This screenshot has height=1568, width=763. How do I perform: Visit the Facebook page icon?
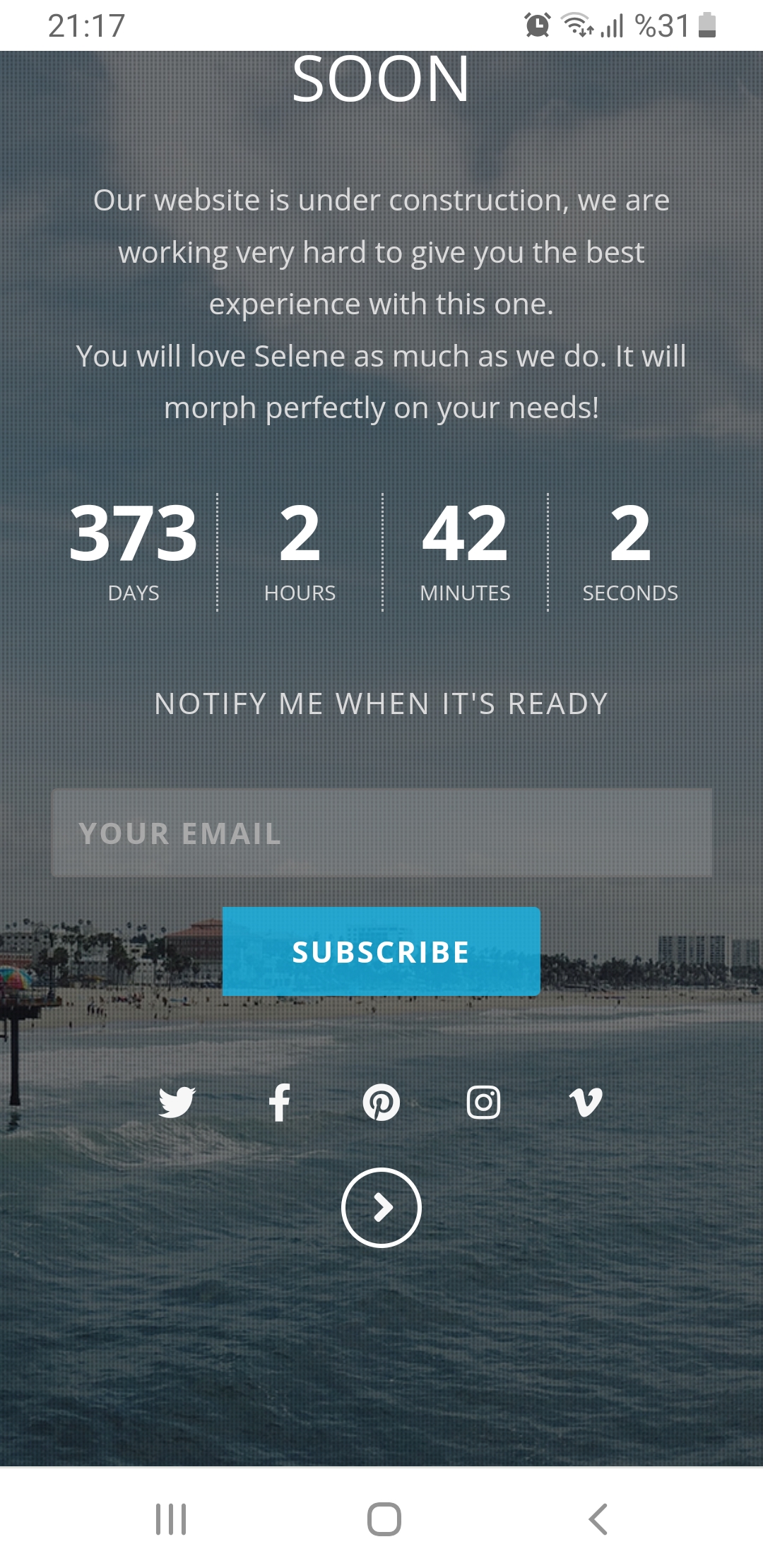click(280, 1102)
